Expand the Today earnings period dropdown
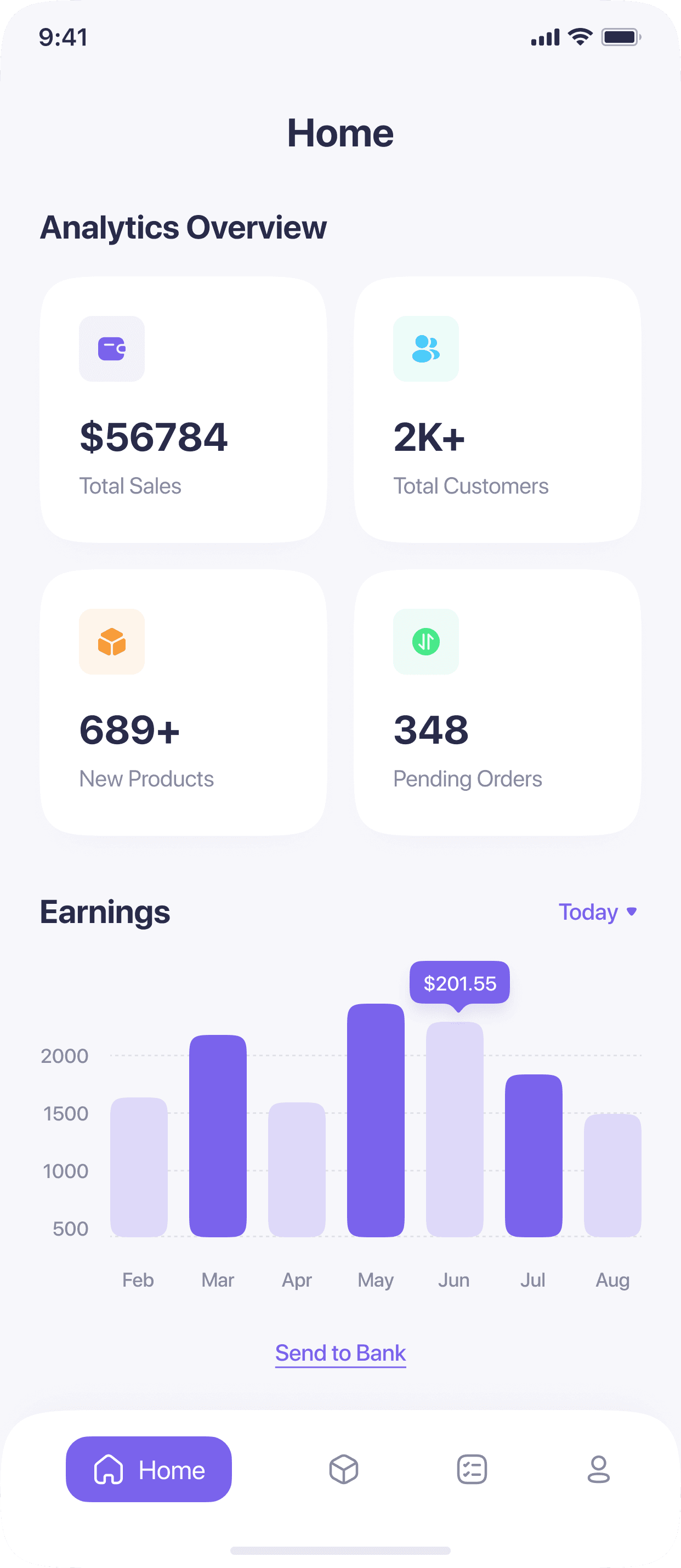The image size is (681, 1568). 598,912
